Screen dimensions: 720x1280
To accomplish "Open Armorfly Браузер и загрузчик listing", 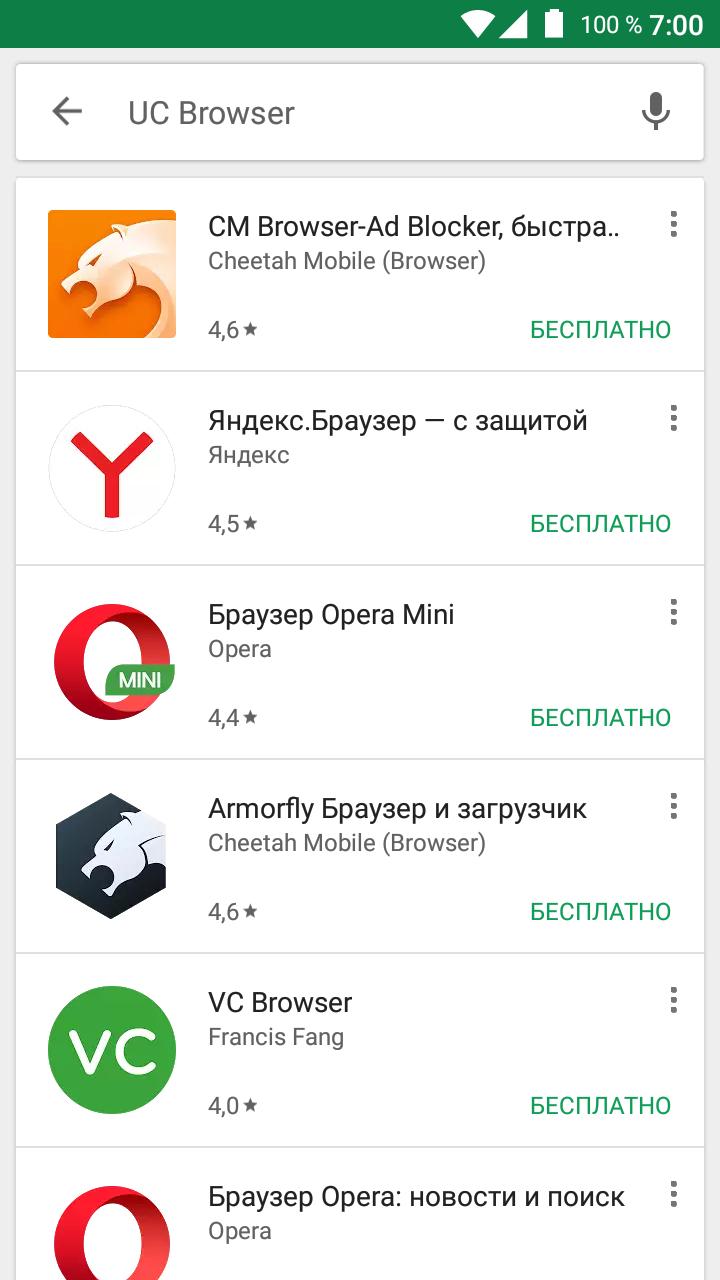I will coord(360,856).
